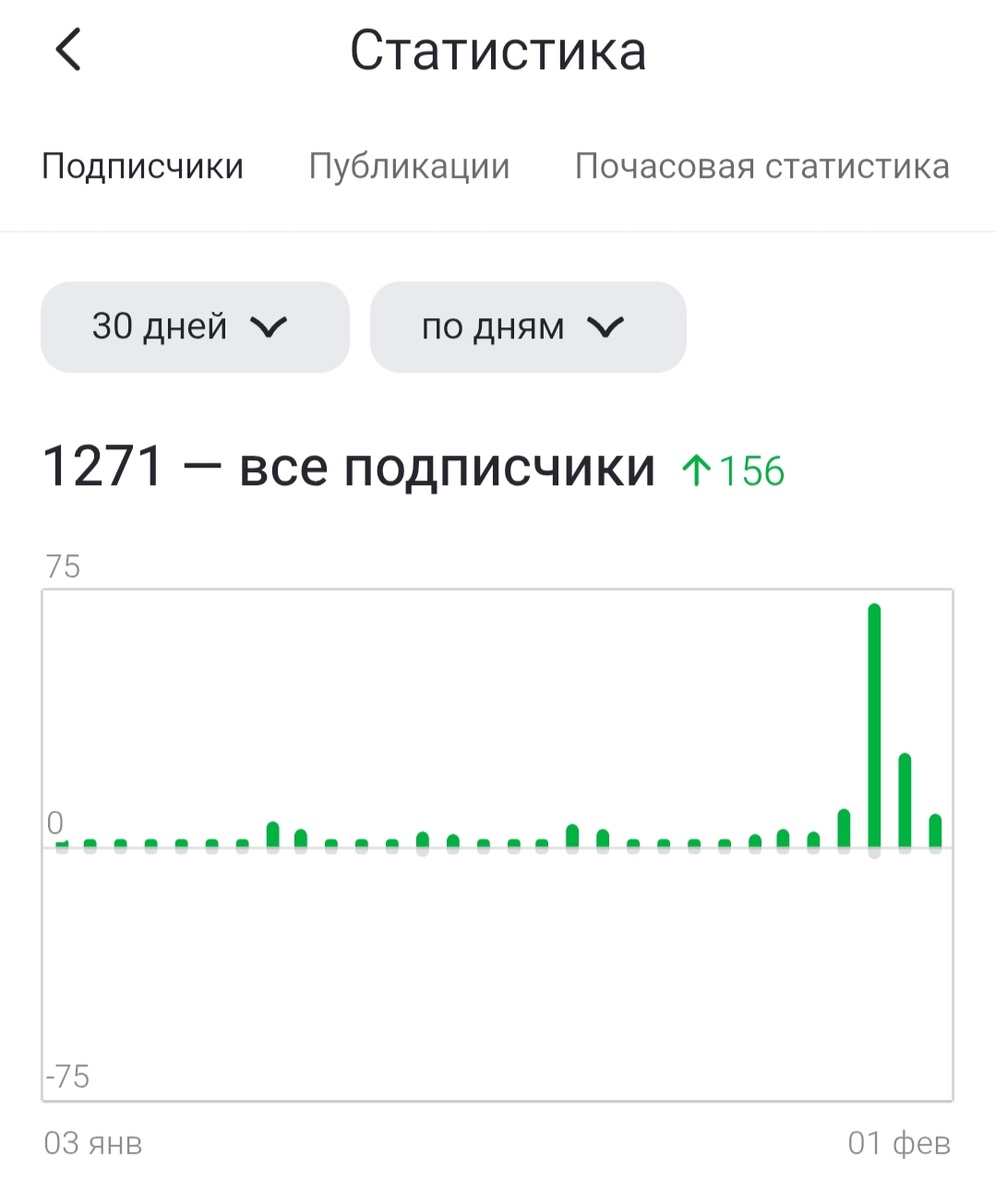Open the Почасовая статистика tab

pos(762,166)
